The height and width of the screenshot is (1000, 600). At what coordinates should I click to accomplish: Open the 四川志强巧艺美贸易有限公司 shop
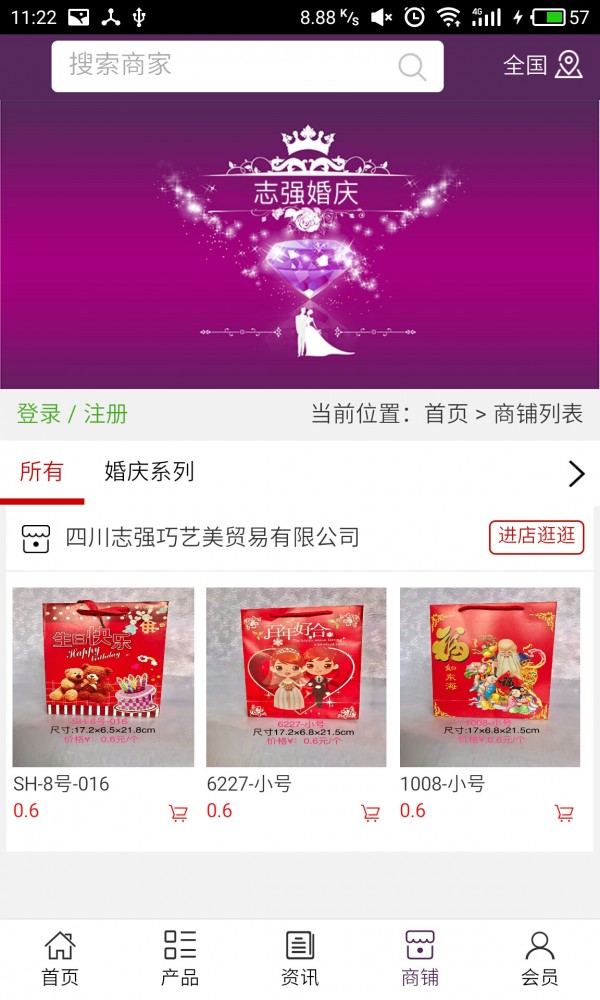click(x=212, y=538)
